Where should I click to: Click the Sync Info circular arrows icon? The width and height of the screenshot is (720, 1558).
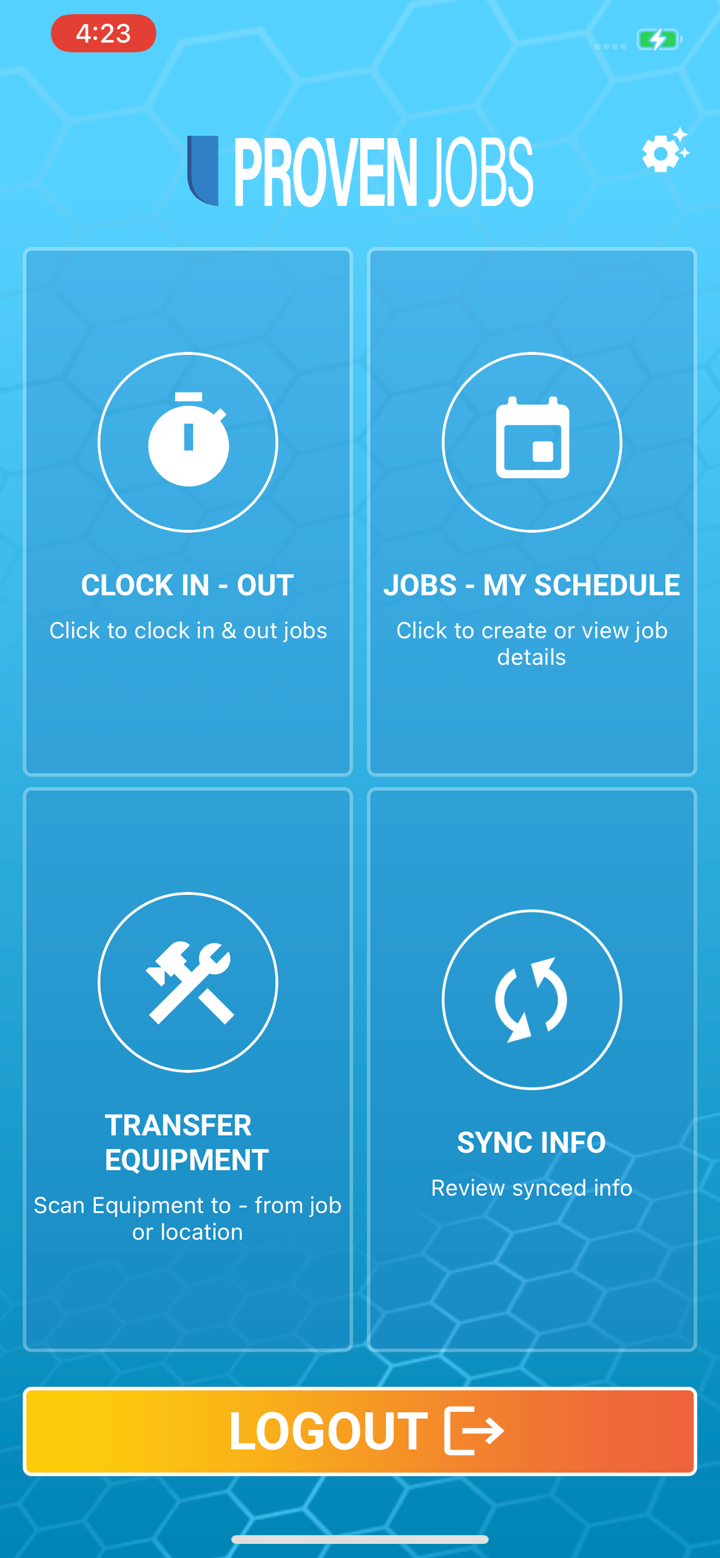pos(531,998)
